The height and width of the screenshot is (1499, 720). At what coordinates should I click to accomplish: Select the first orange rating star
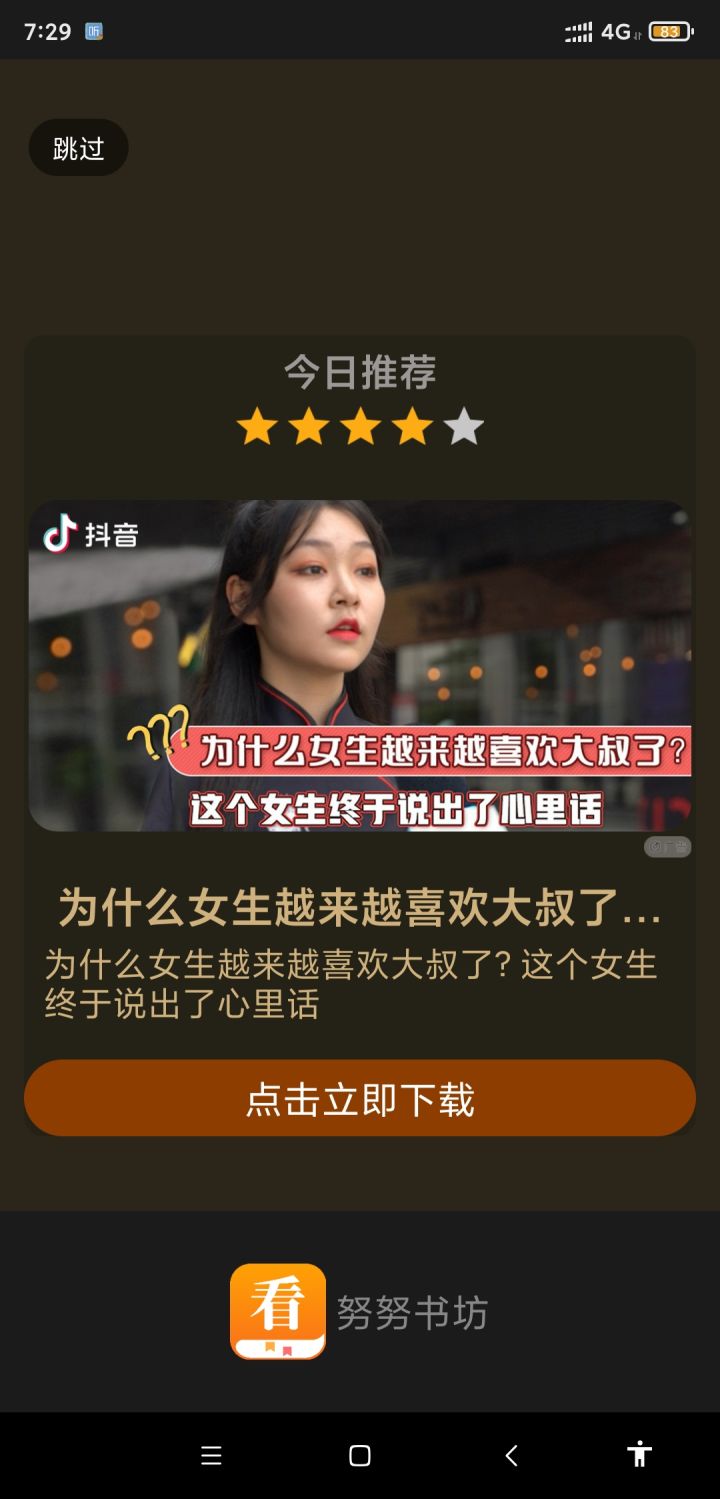257,426
